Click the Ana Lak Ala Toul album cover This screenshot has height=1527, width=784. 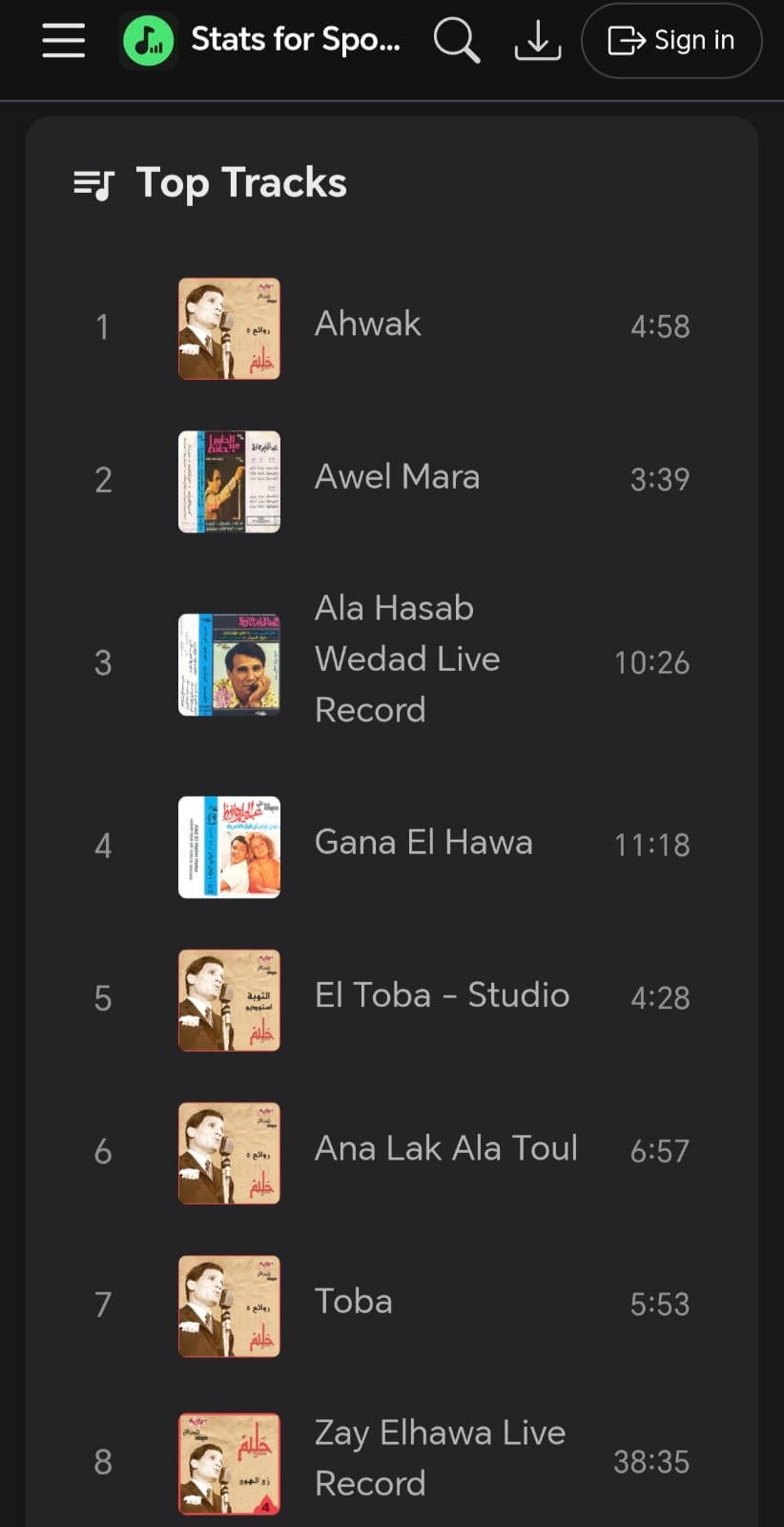coord(229,1153)
